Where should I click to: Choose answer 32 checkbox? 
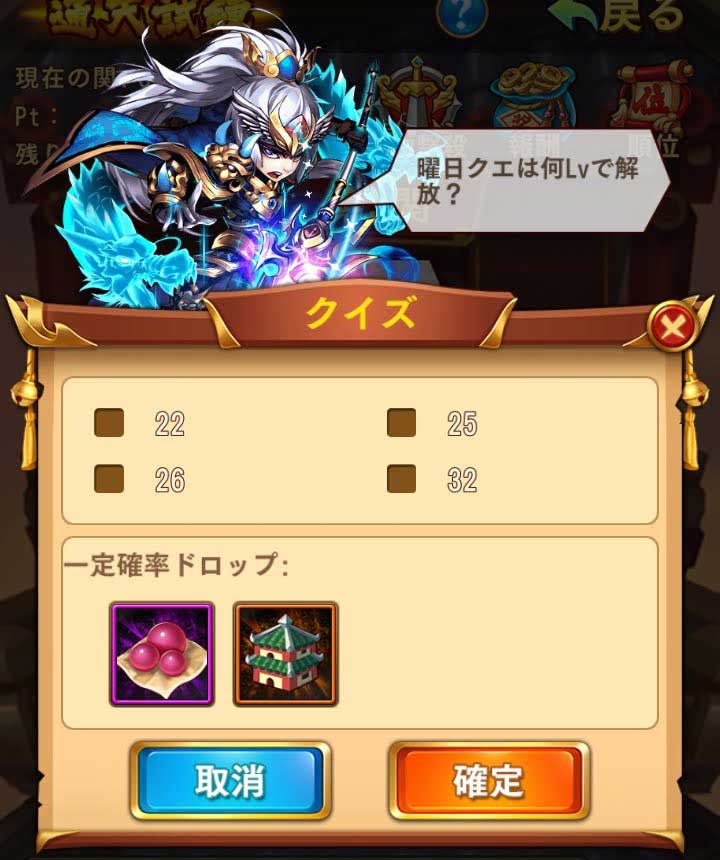point(401,479)
